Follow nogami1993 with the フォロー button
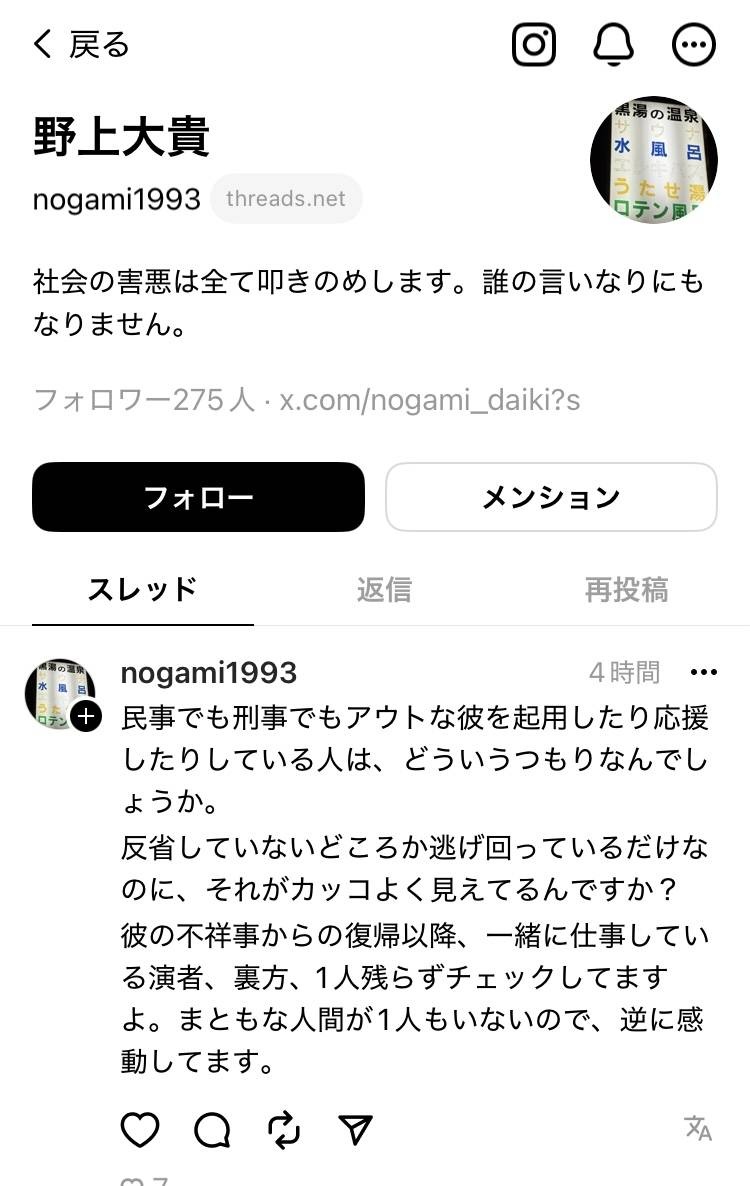750x1186 pixels. pos(198,497)
